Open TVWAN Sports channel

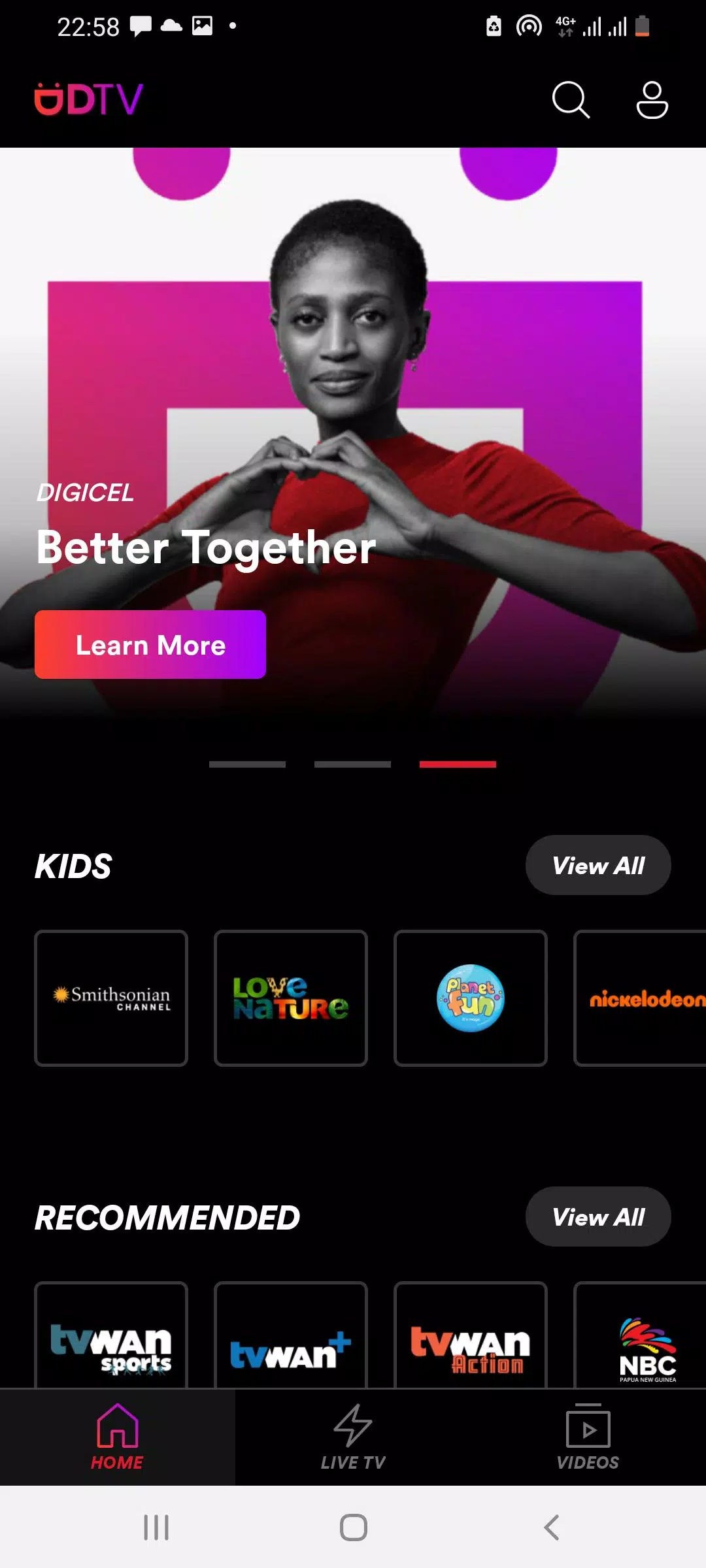tap(111, 1339)
